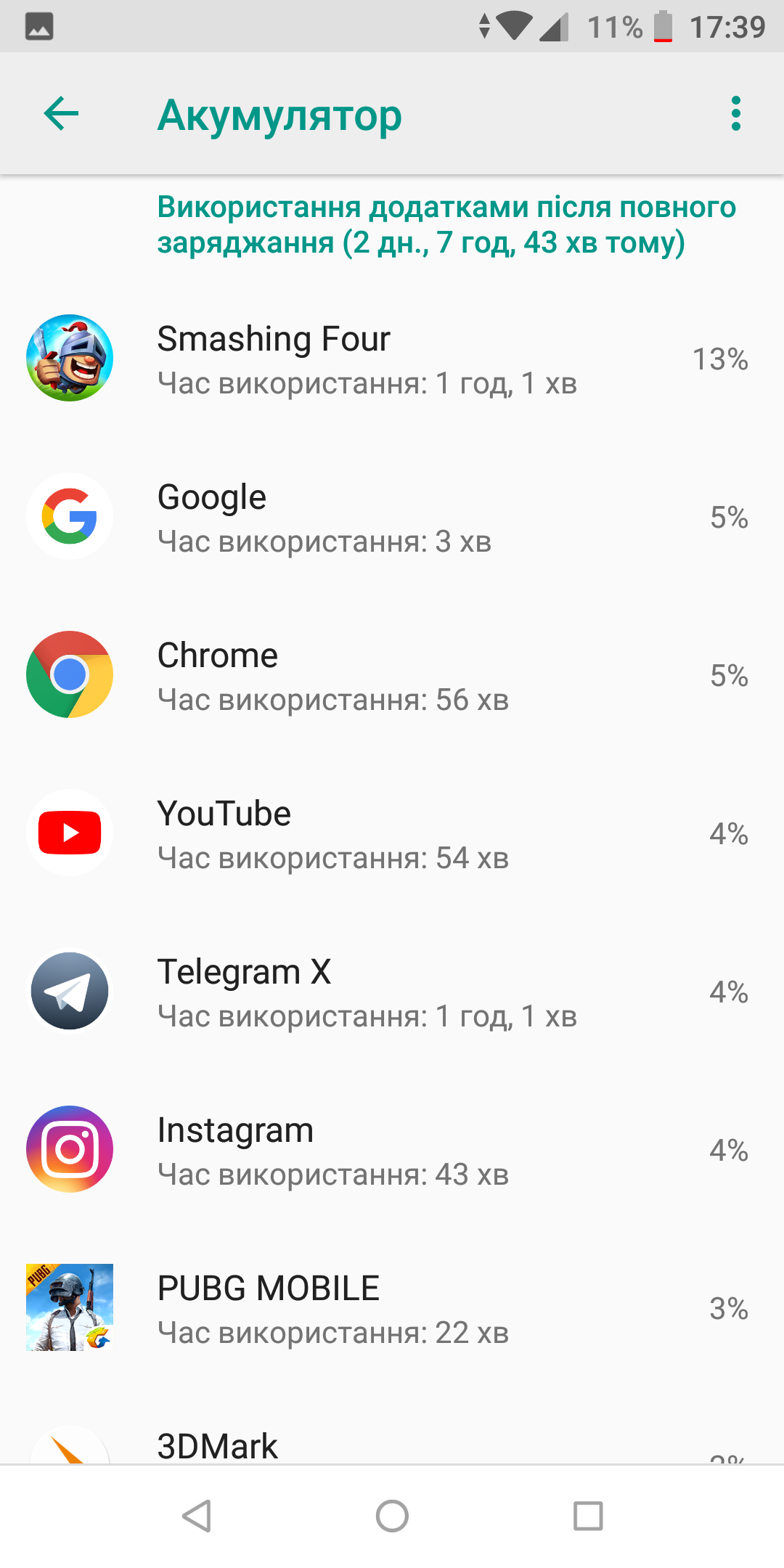The image size is (784, 1568).
Task: Open Telegram X battery usage
Action: point(392,992)
